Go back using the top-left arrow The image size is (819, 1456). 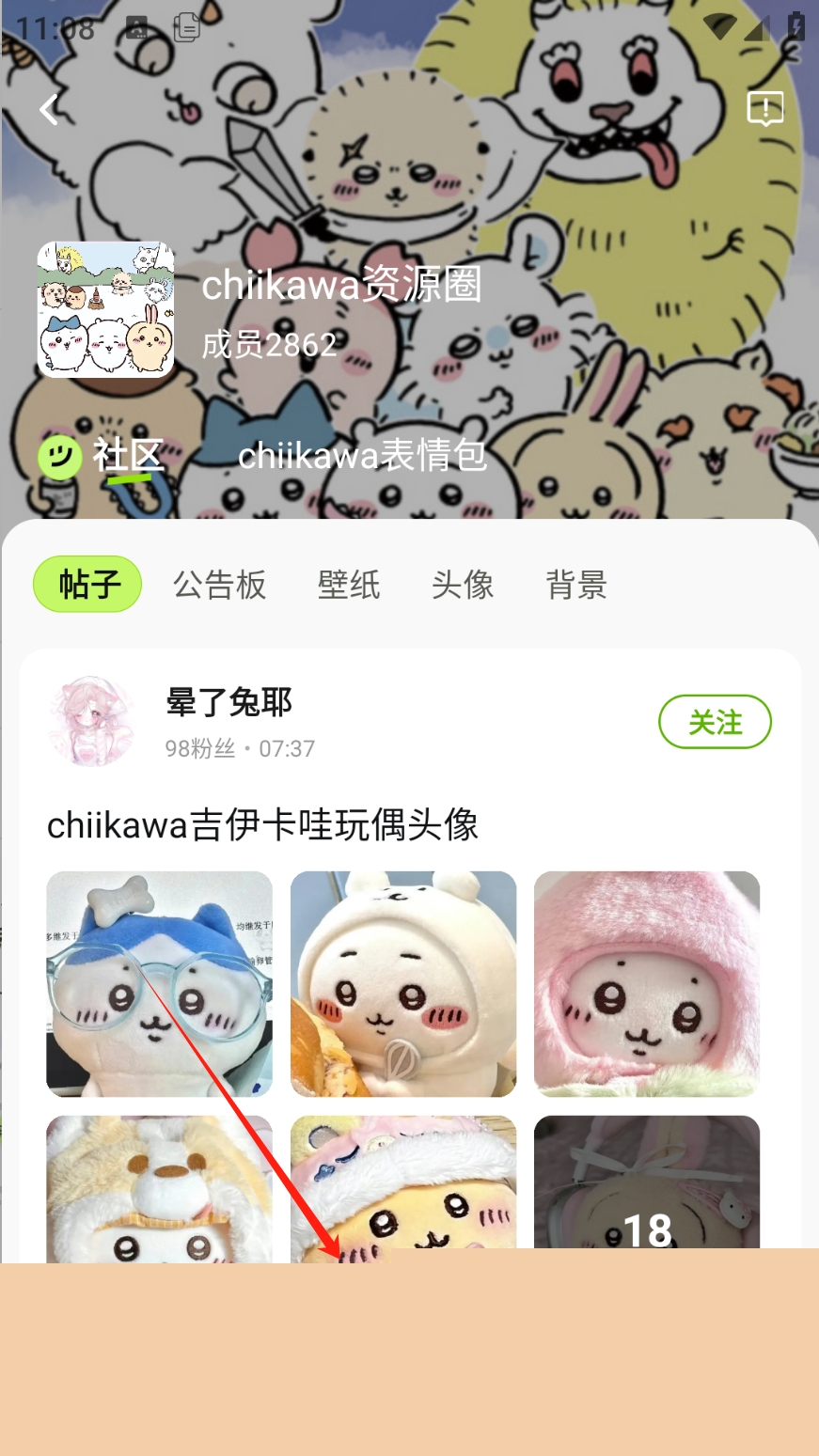click(x=49, y=110)
